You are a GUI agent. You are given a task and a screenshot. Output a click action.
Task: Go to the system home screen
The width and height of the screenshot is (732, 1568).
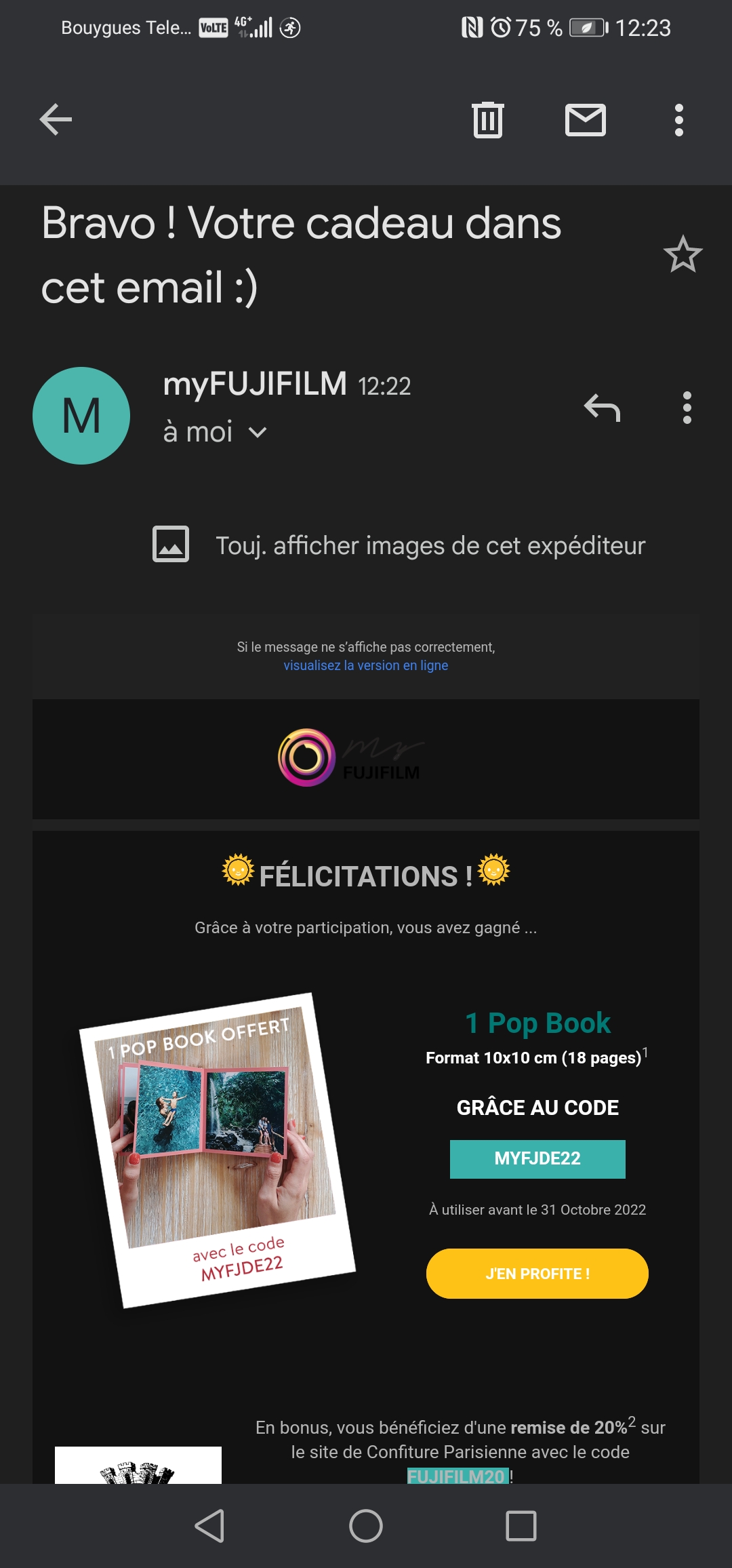(x=365, y=1526)
